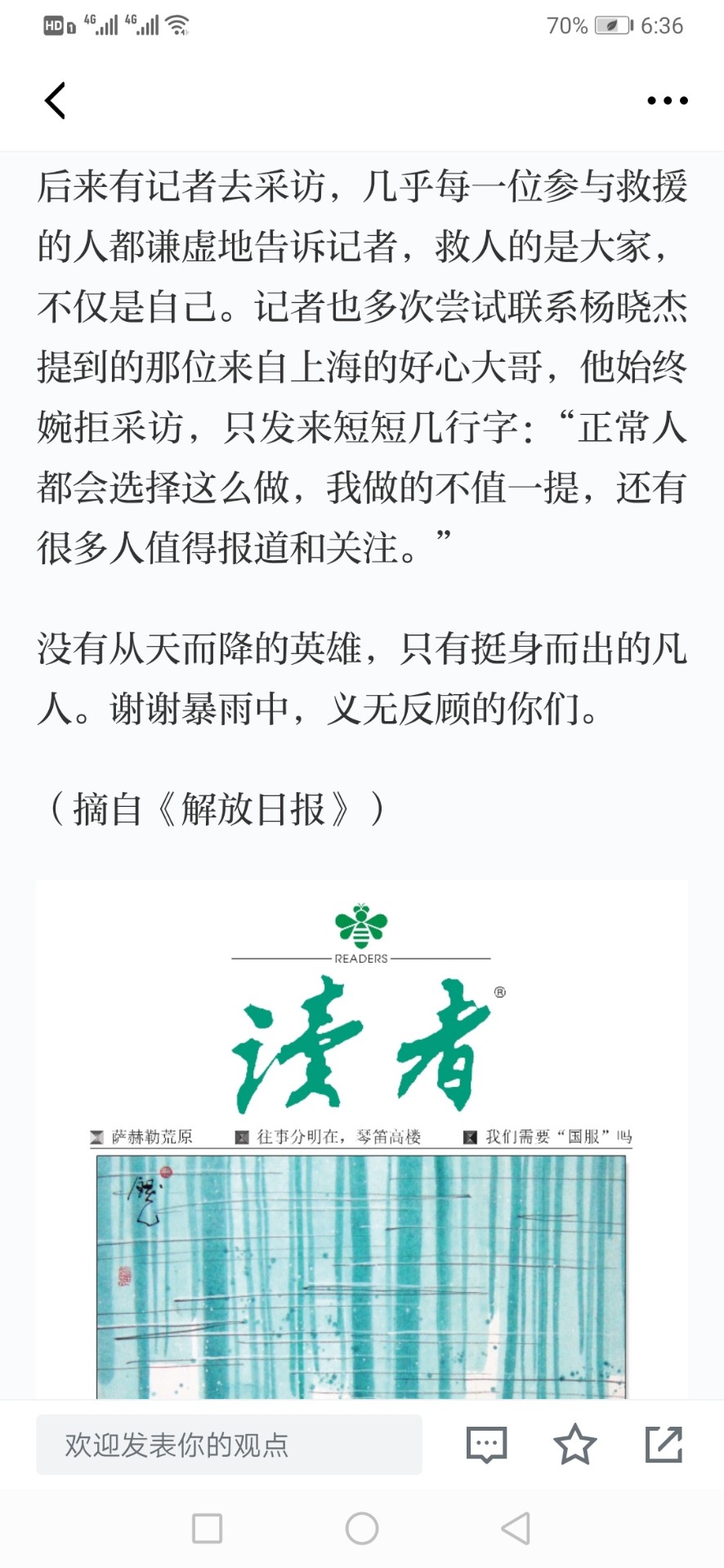Open the 读者 magazine cover image
This screenshot has width=724, height=1568.
click(x=362, y=1139)
